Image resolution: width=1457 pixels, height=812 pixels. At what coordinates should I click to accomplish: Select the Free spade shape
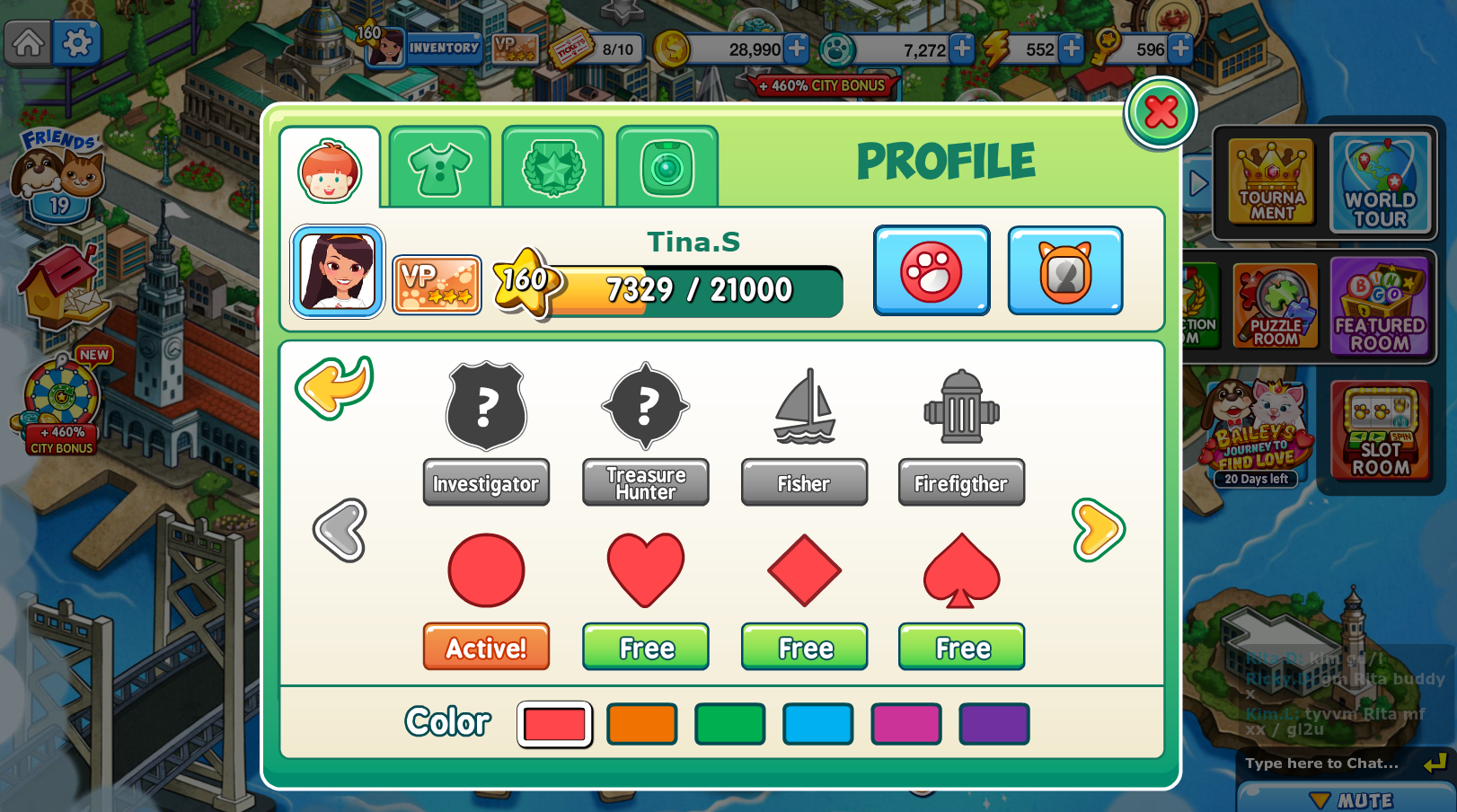[x=961, y=647]
